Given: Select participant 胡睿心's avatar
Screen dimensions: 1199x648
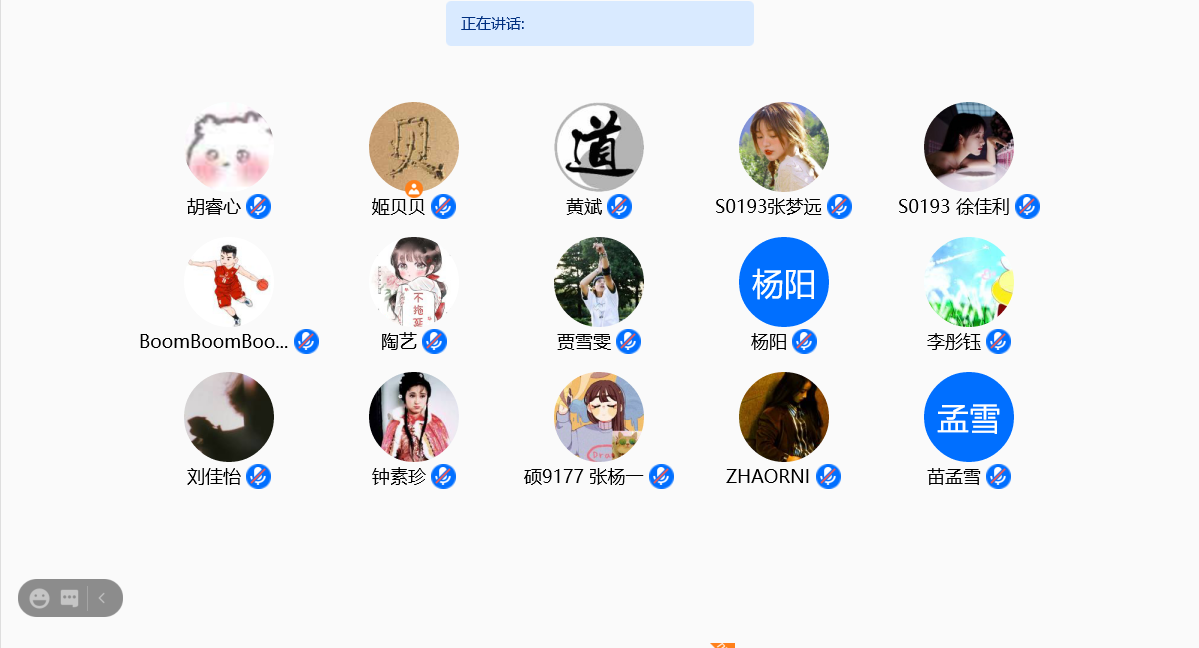Looking at the screenshot, I should tap(229, 147).
